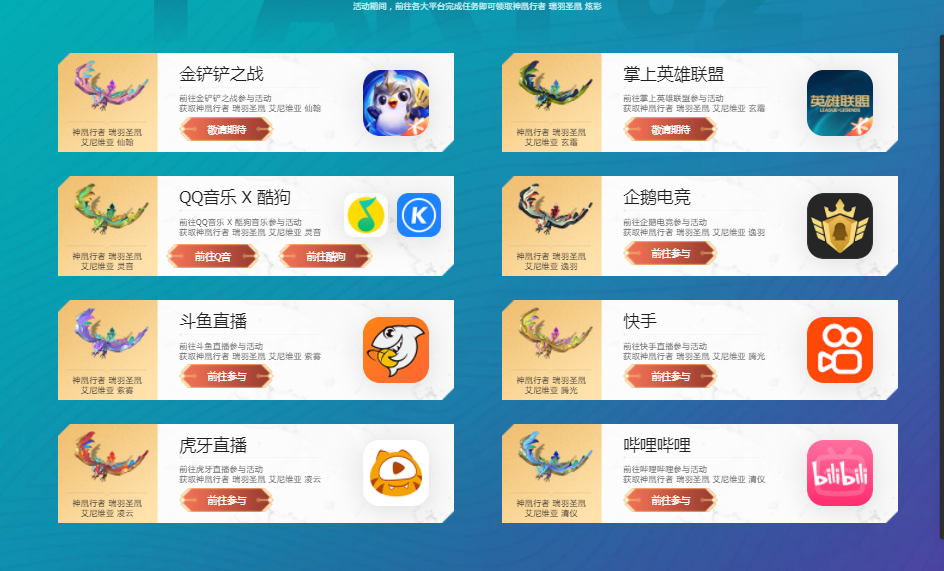Join 哔哩哔哩 activity via 前往参与
944x571 pixels.
tap(670, 500)
